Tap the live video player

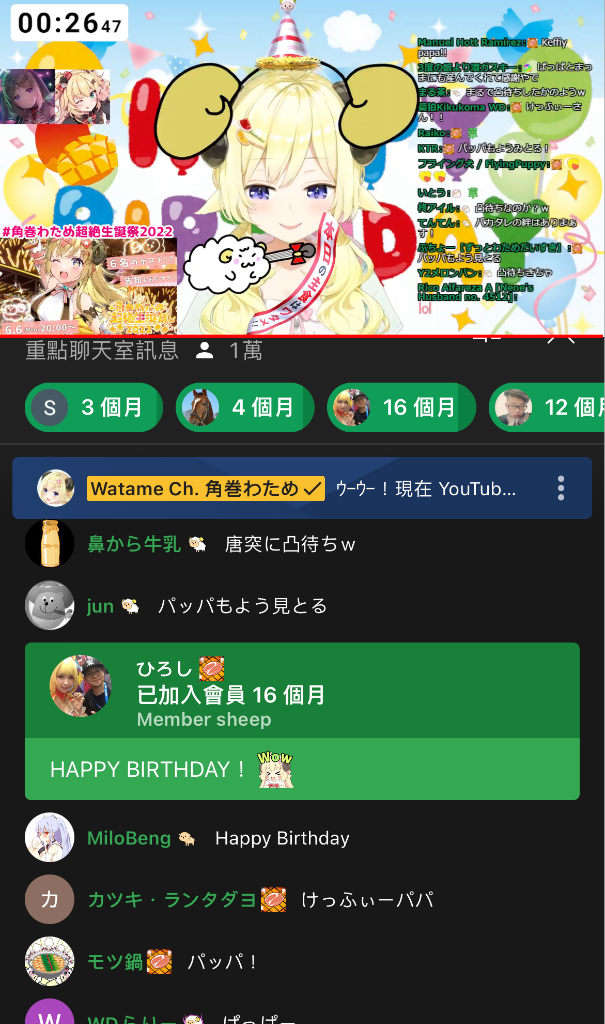point(300,170)
